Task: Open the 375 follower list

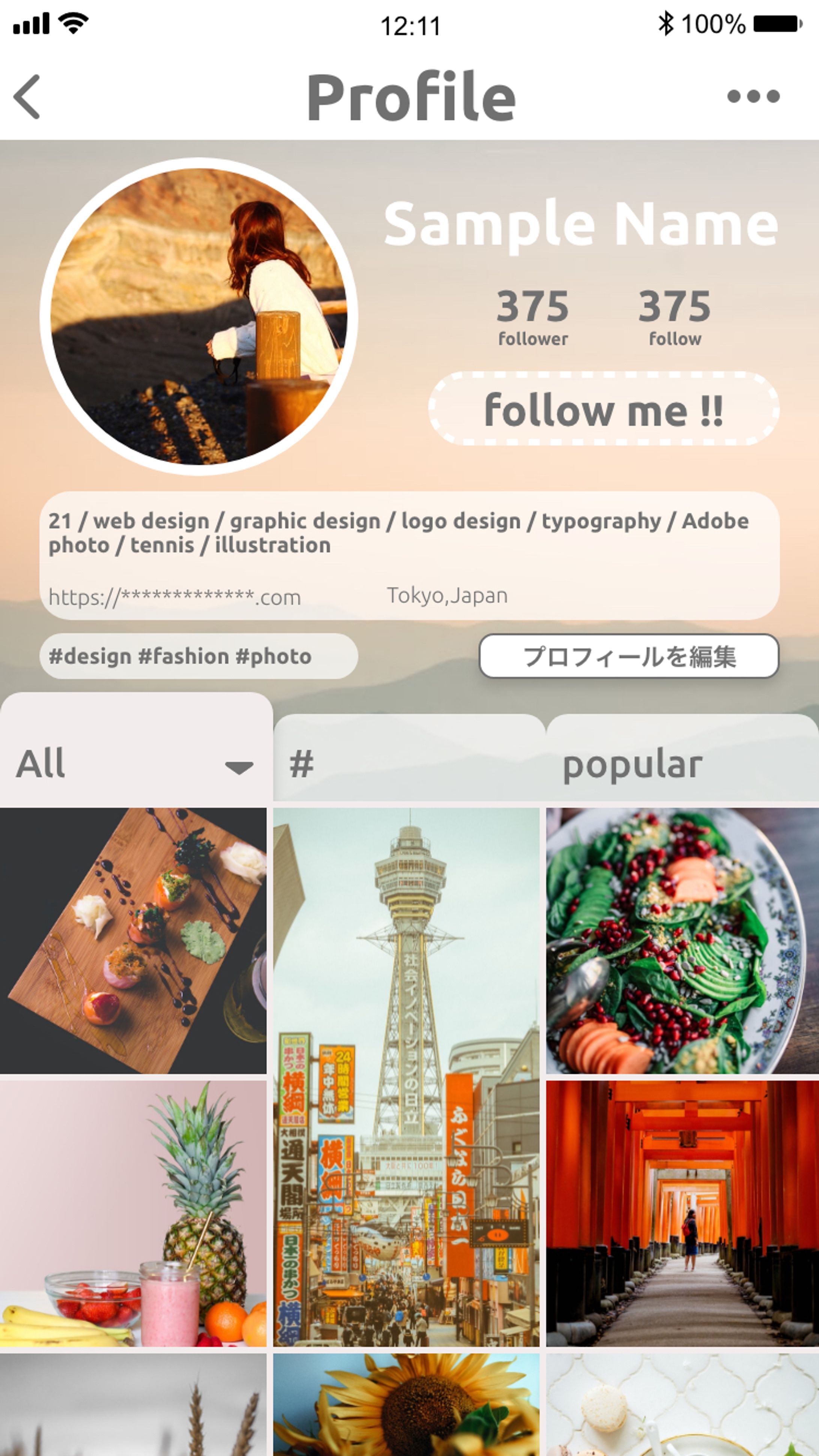Action: 533,317
